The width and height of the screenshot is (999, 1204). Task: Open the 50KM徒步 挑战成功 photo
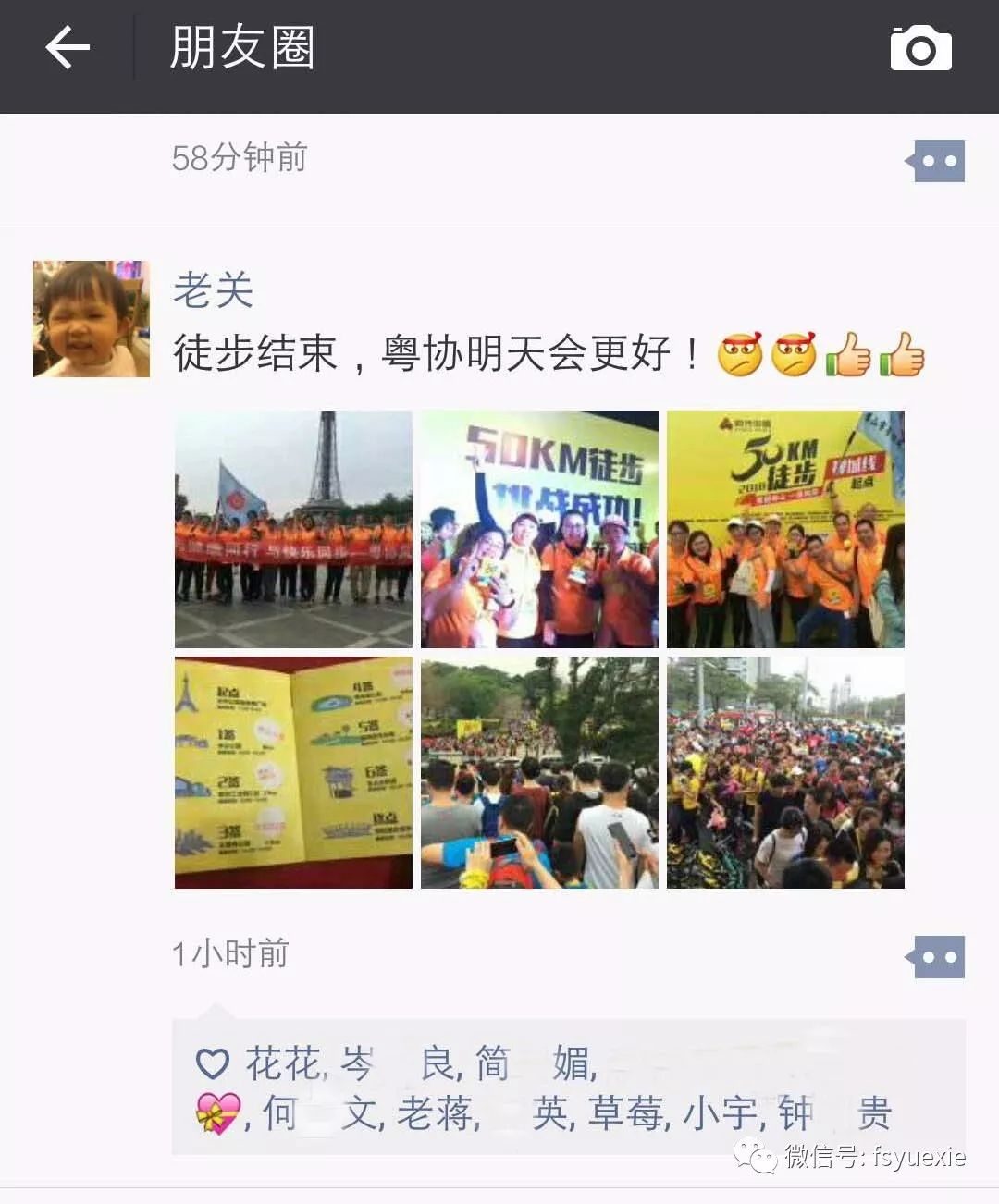pos(539,529)
